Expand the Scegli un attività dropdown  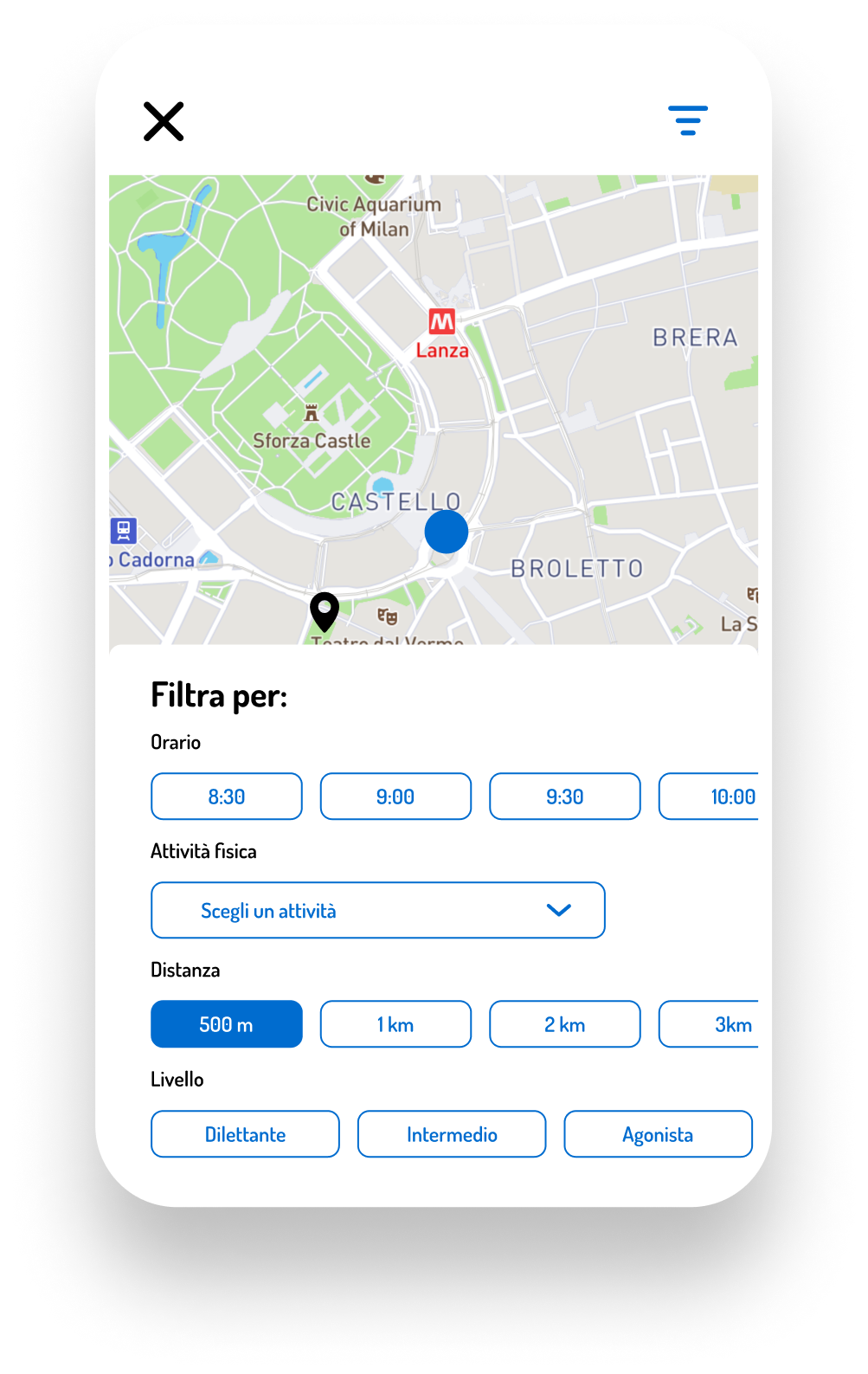(378, 910)
